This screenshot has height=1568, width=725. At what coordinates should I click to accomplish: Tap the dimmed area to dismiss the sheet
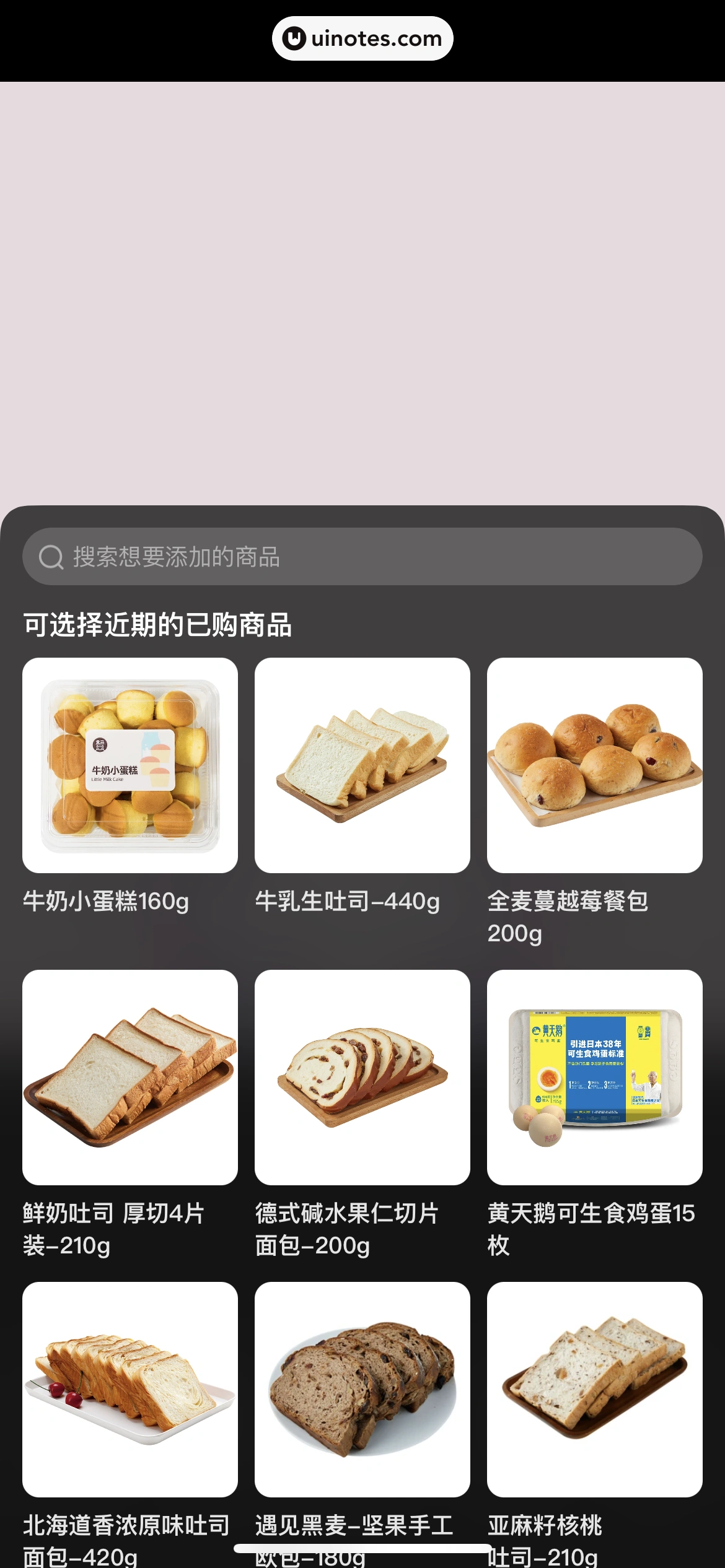[361, 279]
